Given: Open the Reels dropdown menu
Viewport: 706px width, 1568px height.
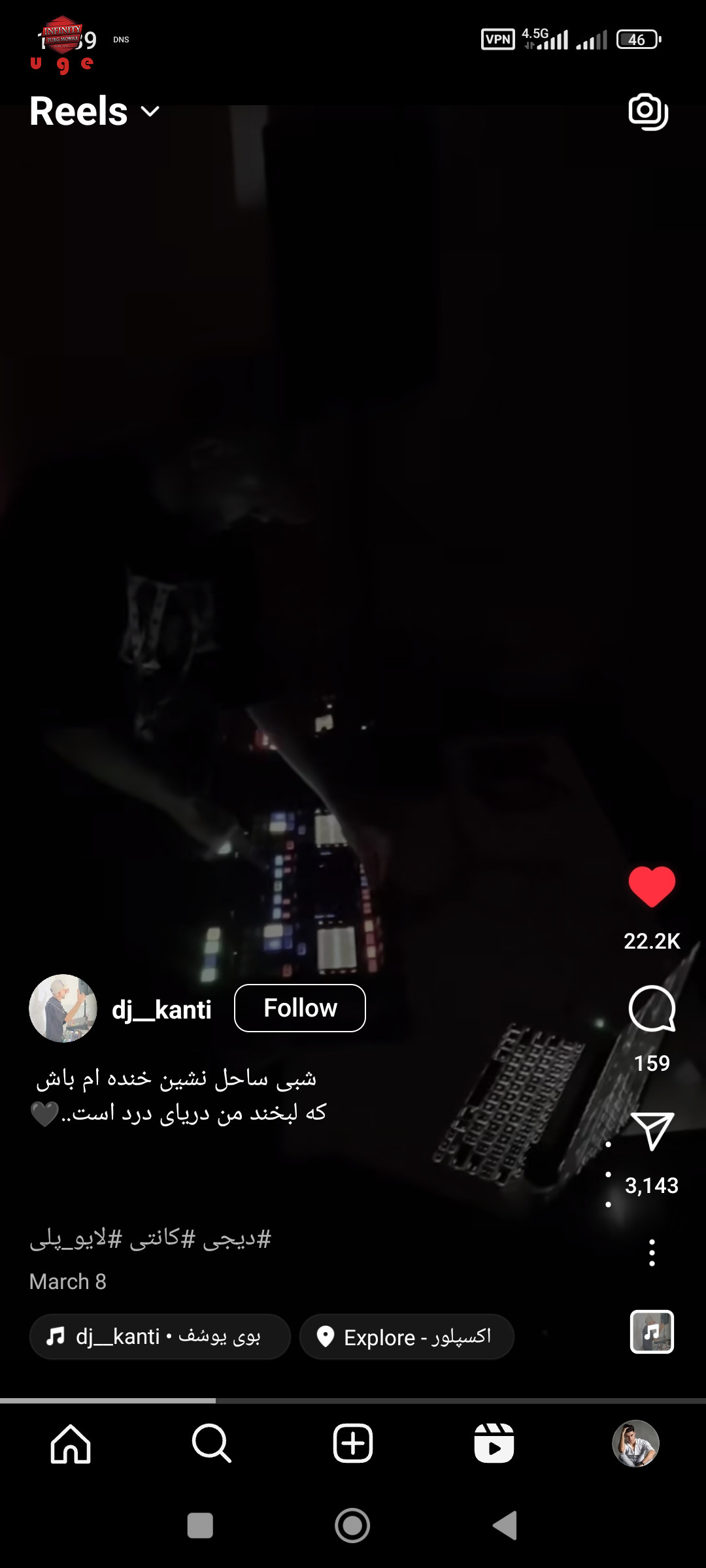Looking at the screenshot, I should pyautogui.click(x=95, y=111).
